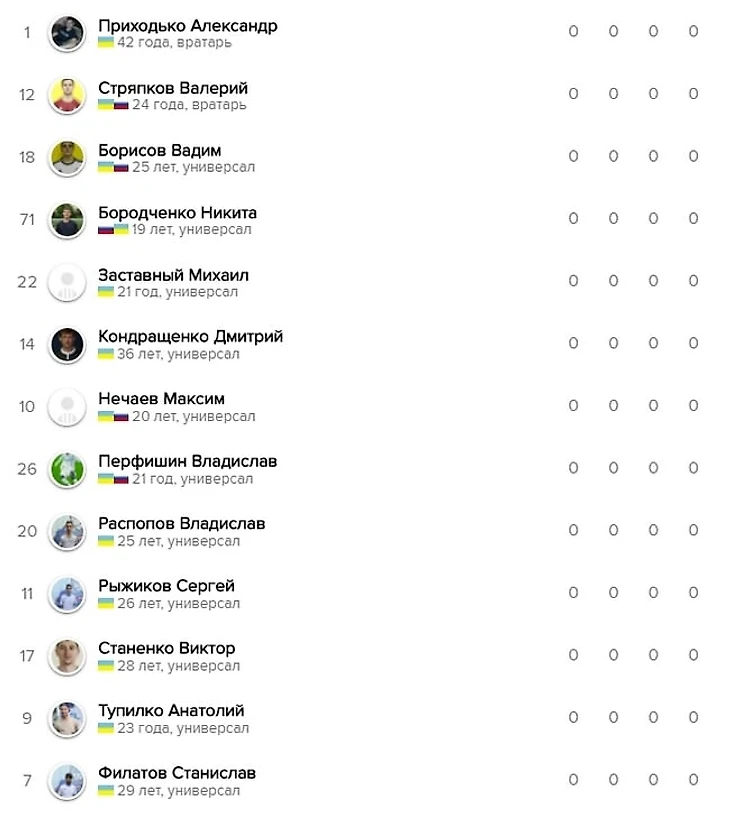View Рыжиков Сергей's player page
Image resolution: width=730 pixels, height=819 pixels.
[166, 586]
